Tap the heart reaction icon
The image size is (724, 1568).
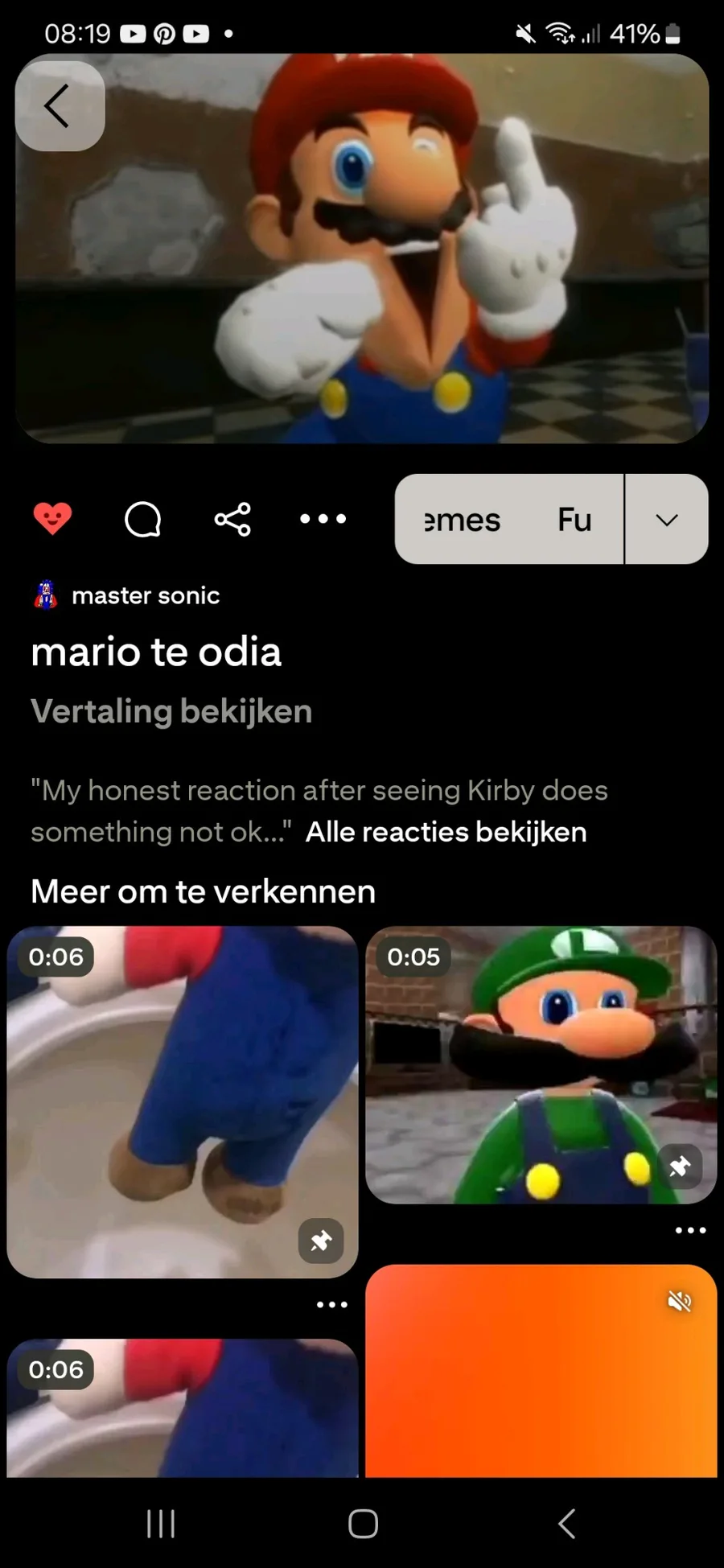point(53,519)
